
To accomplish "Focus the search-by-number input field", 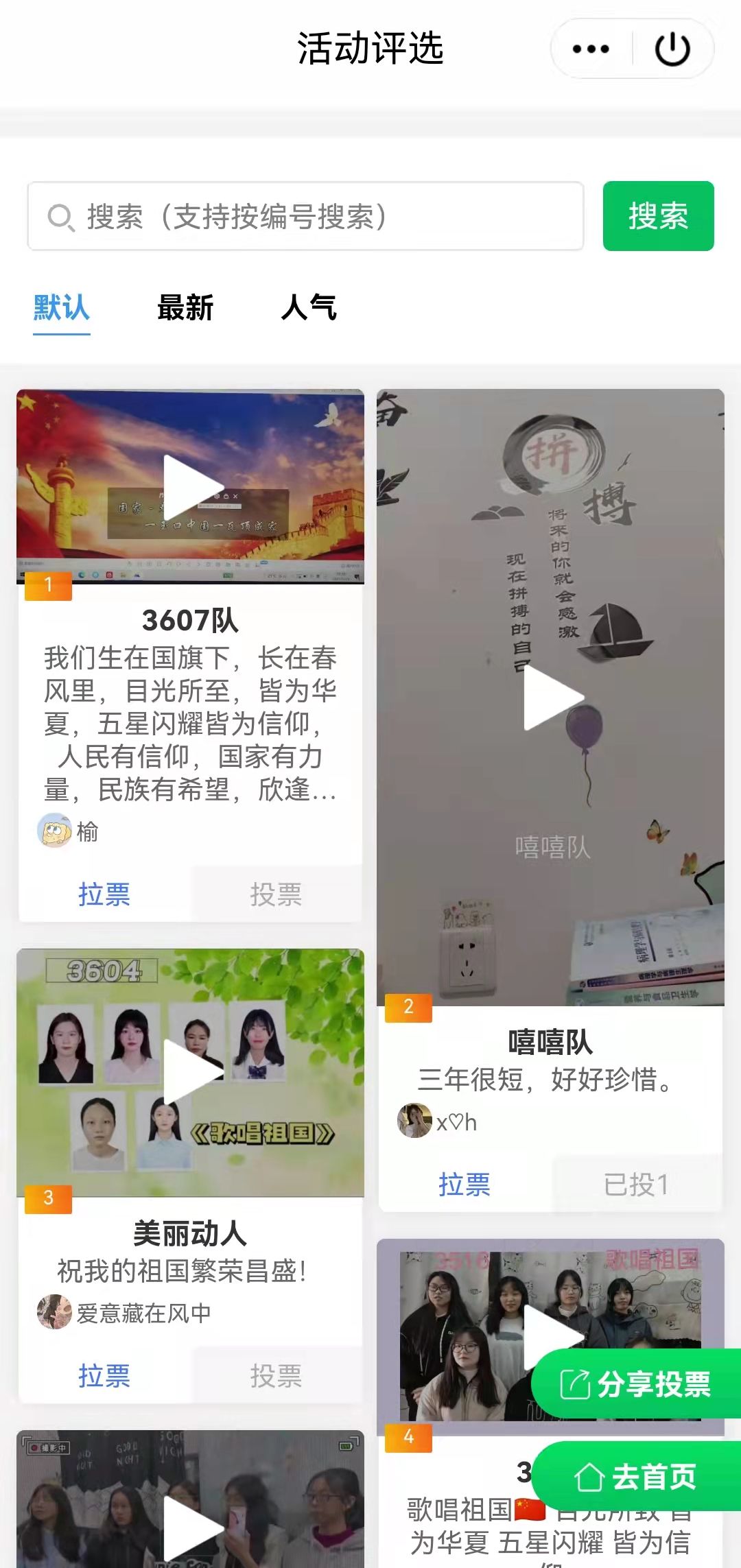I will pos(305,217).
